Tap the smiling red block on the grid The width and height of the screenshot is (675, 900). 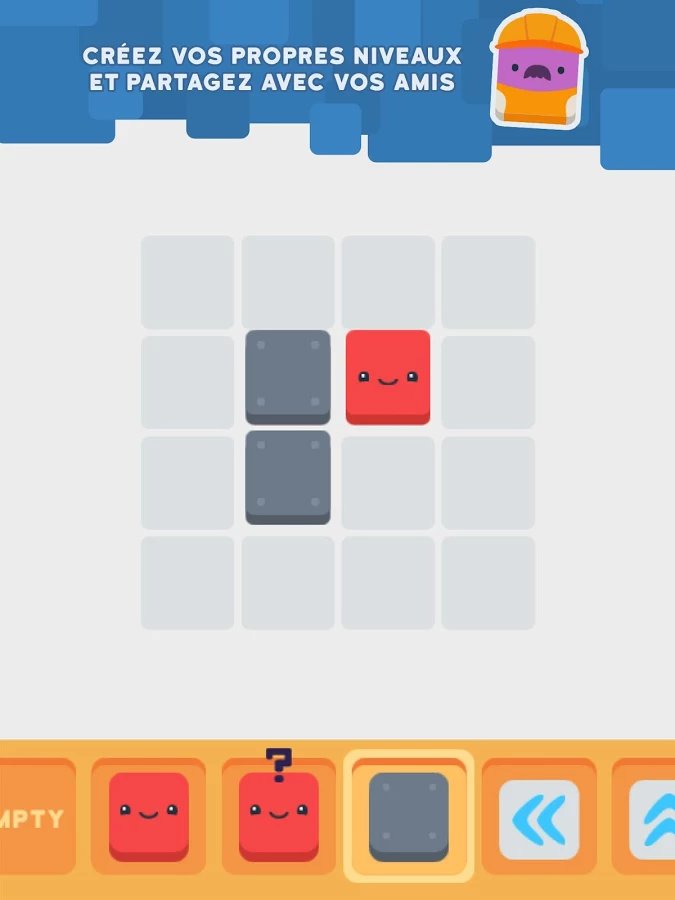click(x=388, y=377)
